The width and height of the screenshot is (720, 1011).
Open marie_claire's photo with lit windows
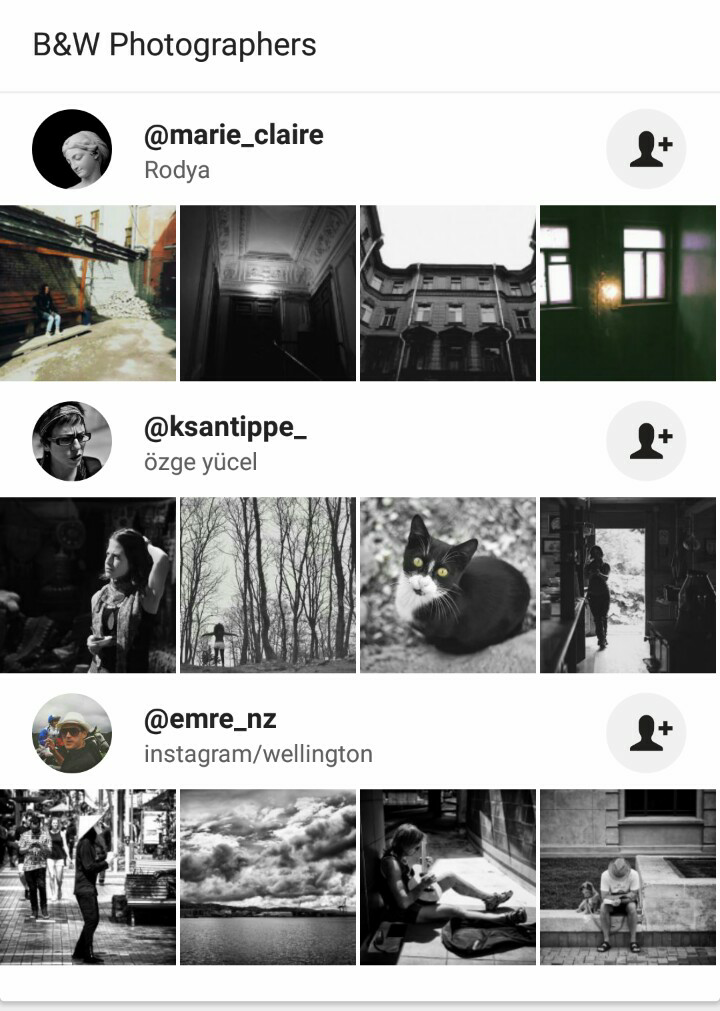pos(628,293)
